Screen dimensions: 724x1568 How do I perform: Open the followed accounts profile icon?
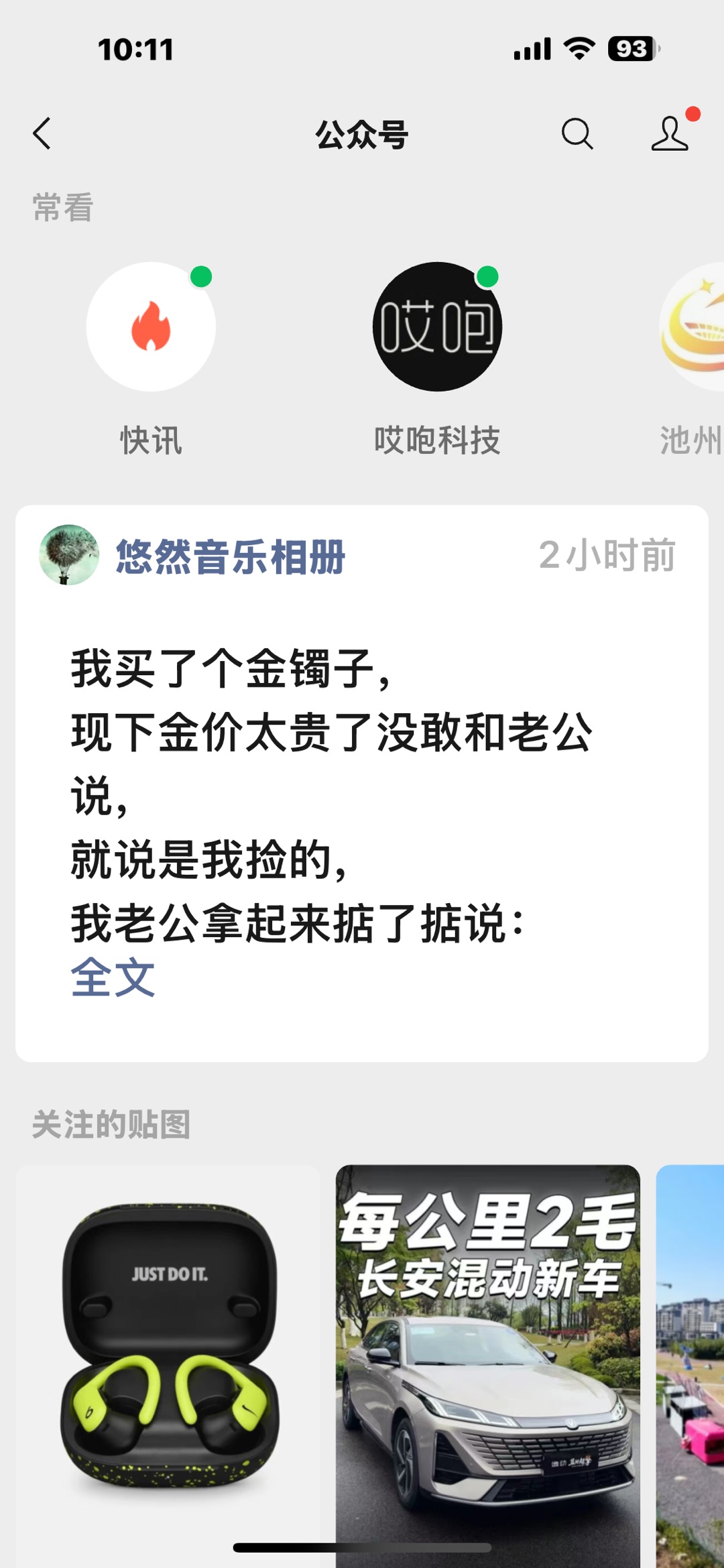click(670, 133)
